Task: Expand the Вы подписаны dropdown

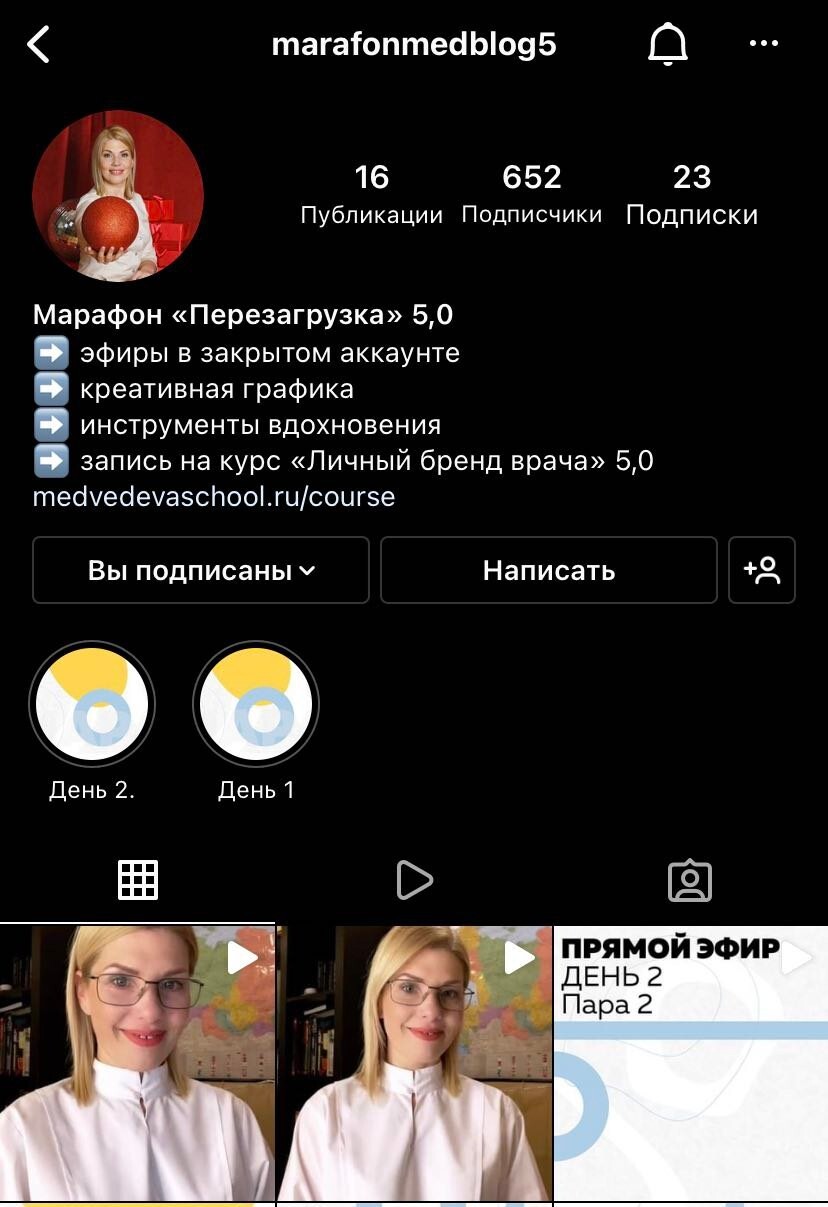Action: pyautogui.click(x=201, y=571)
